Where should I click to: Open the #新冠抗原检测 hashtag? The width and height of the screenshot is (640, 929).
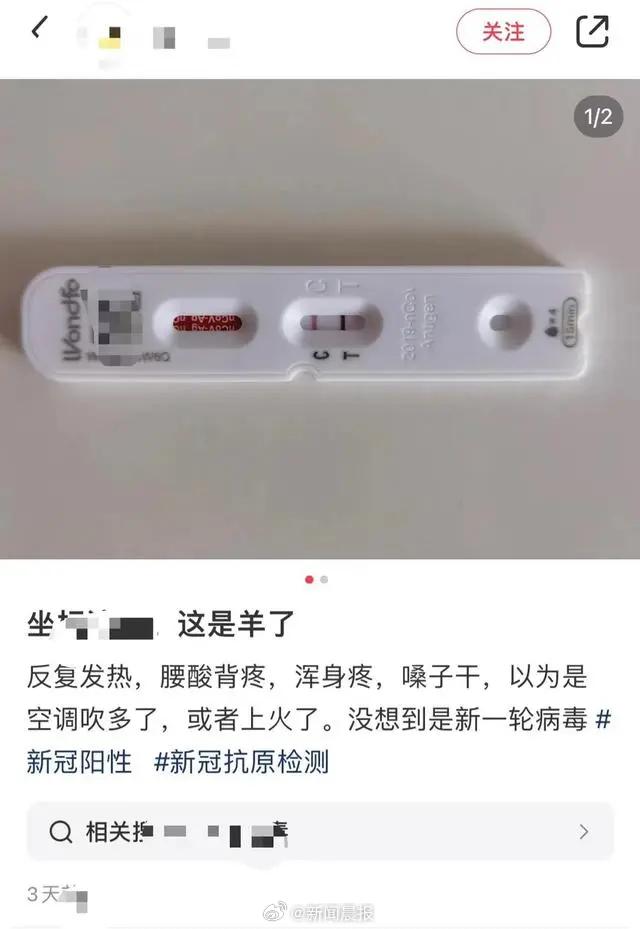click(x=241, y=762)
